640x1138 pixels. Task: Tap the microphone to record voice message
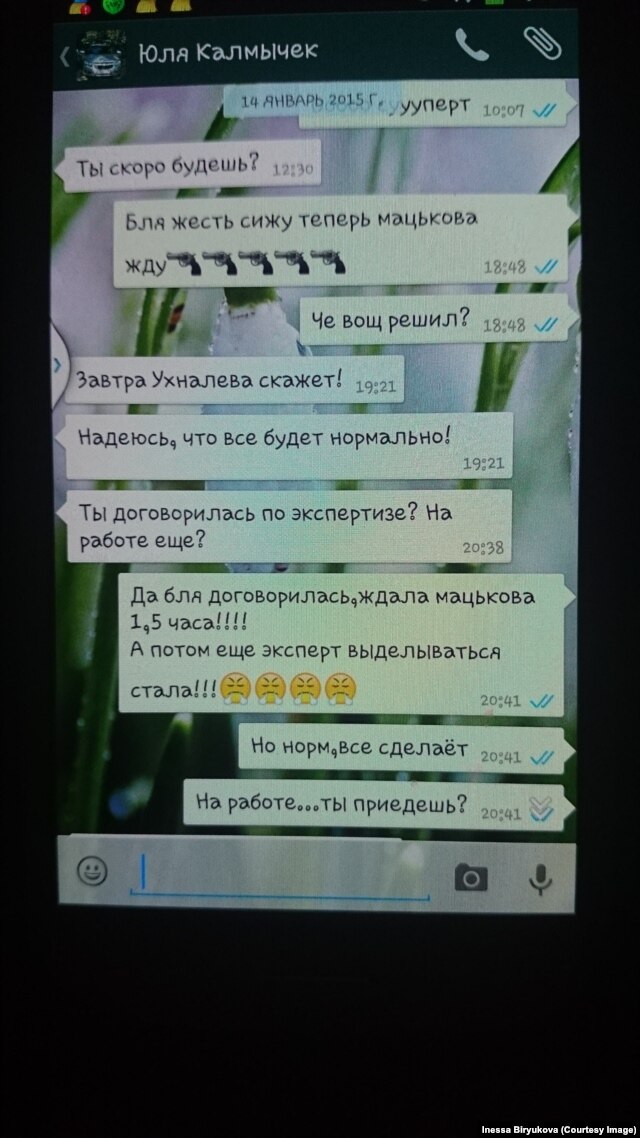[540, 878]
